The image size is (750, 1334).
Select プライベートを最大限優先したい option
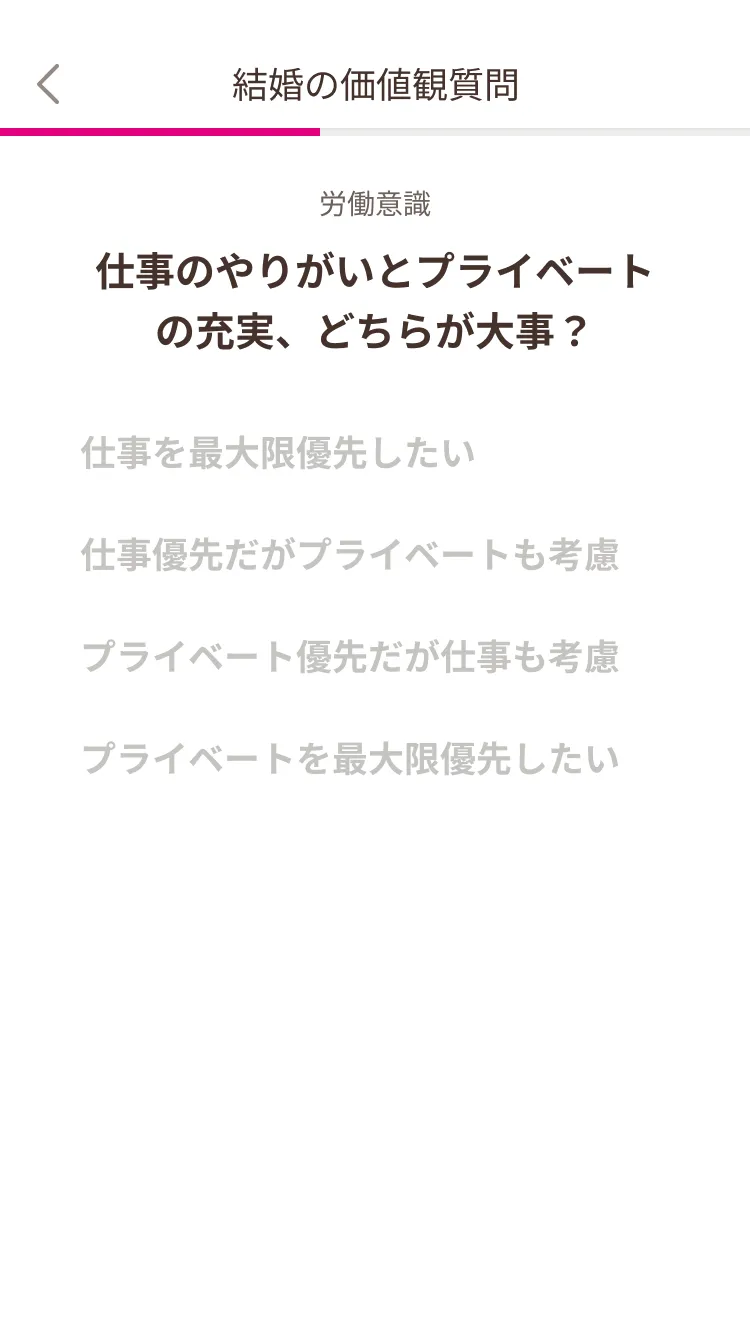[x=350, y=759]
